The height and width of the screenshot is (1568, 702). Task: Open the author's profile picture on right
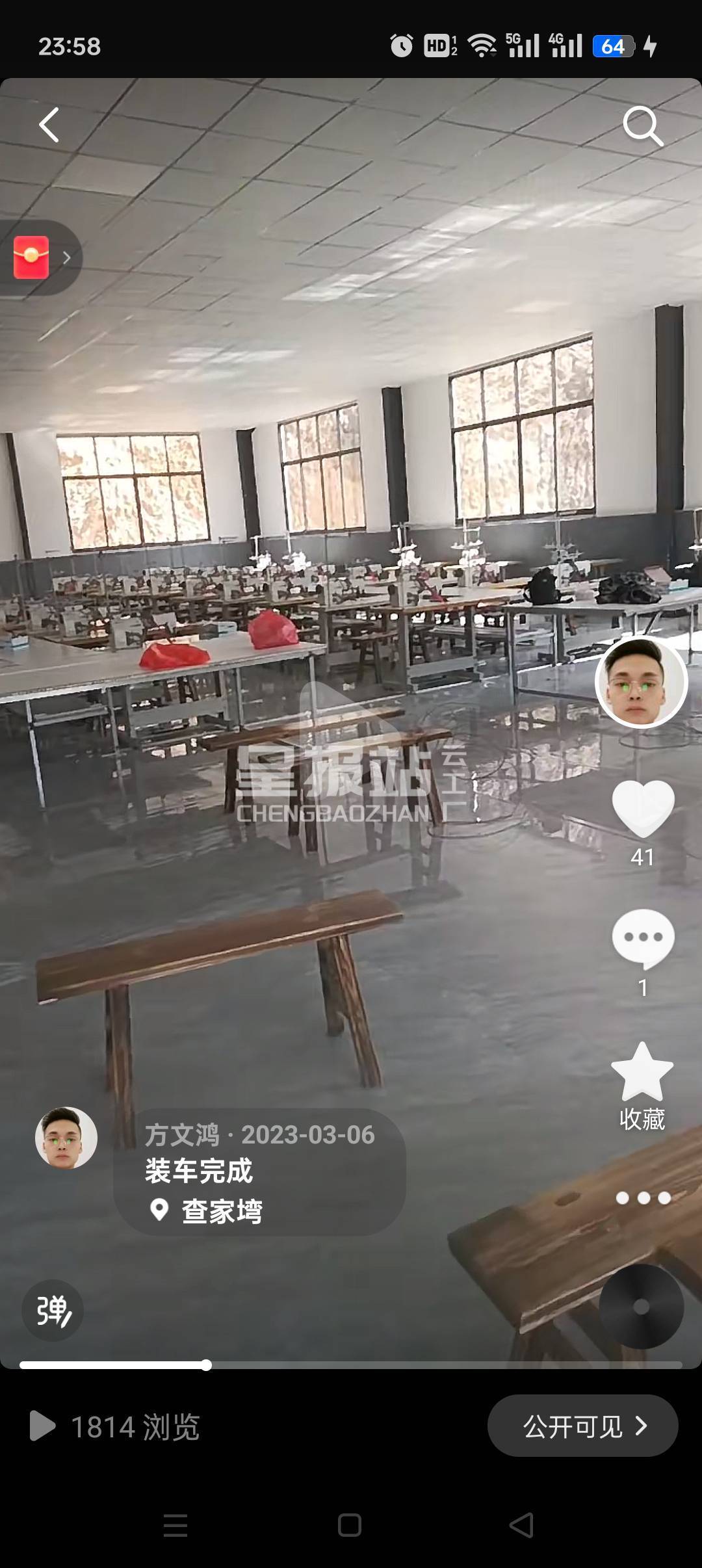pos(641,681)
